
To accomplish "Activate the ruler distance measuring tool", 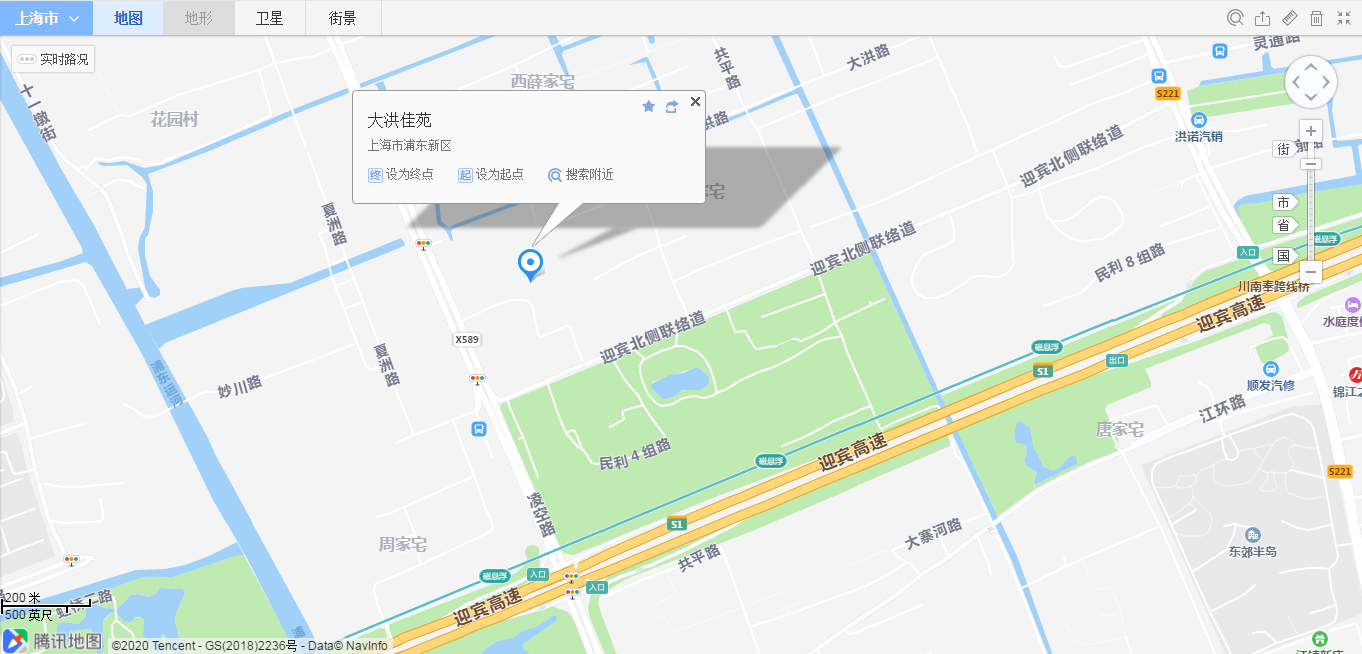I will coord(1289,18).
